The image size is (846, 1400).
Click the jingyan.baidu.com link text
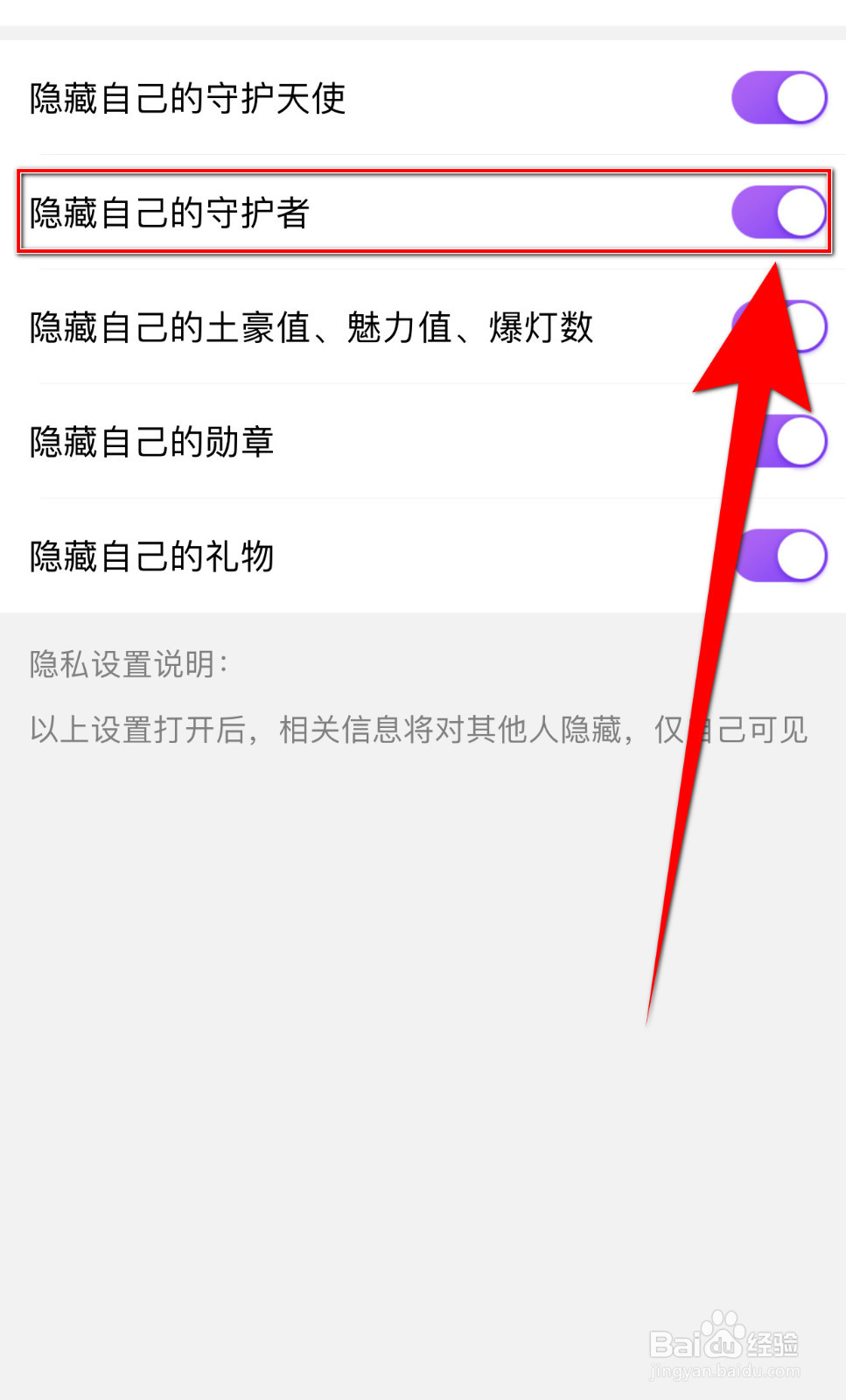pyautogui.click(x=726, y=1369)
